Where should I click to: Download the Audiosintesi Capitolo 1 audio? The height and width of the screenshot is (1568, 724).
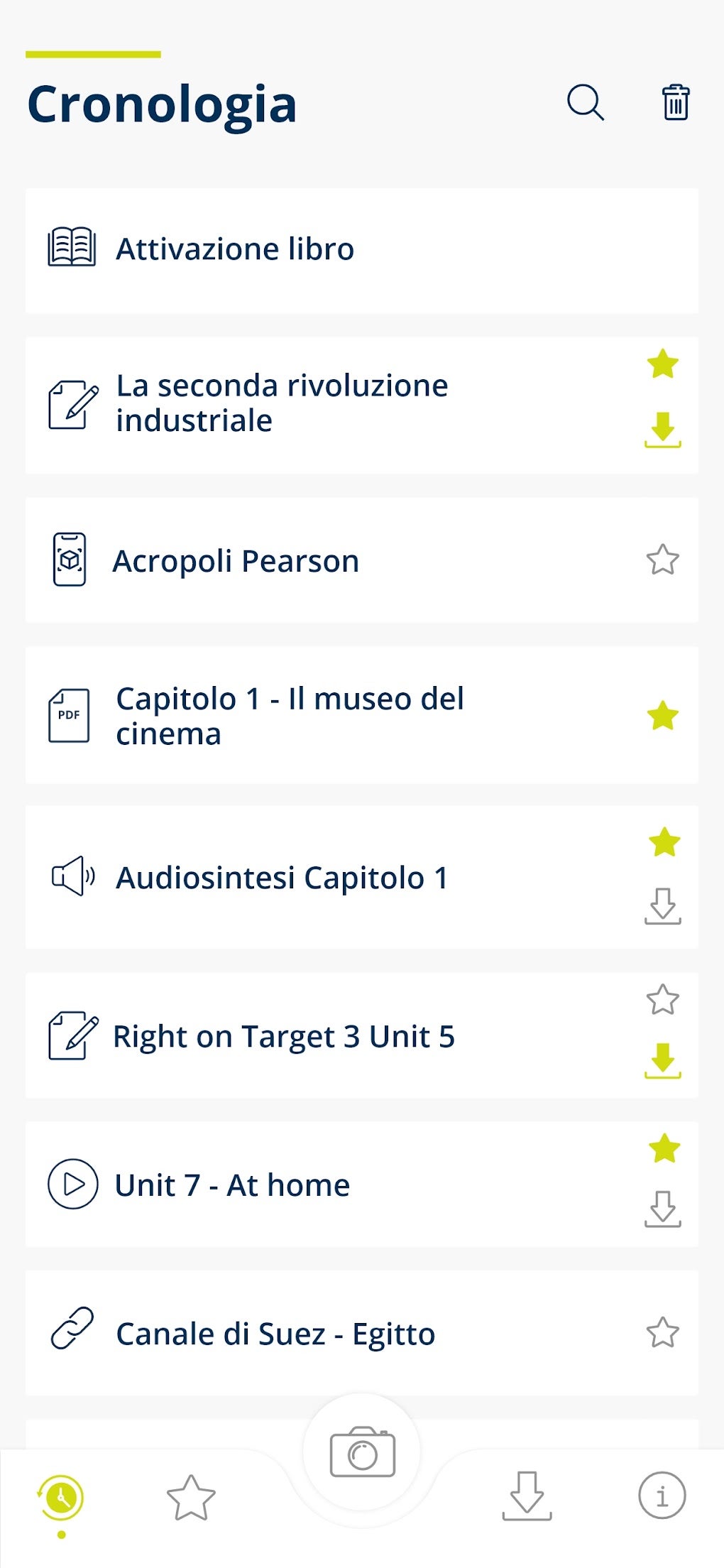662,905
